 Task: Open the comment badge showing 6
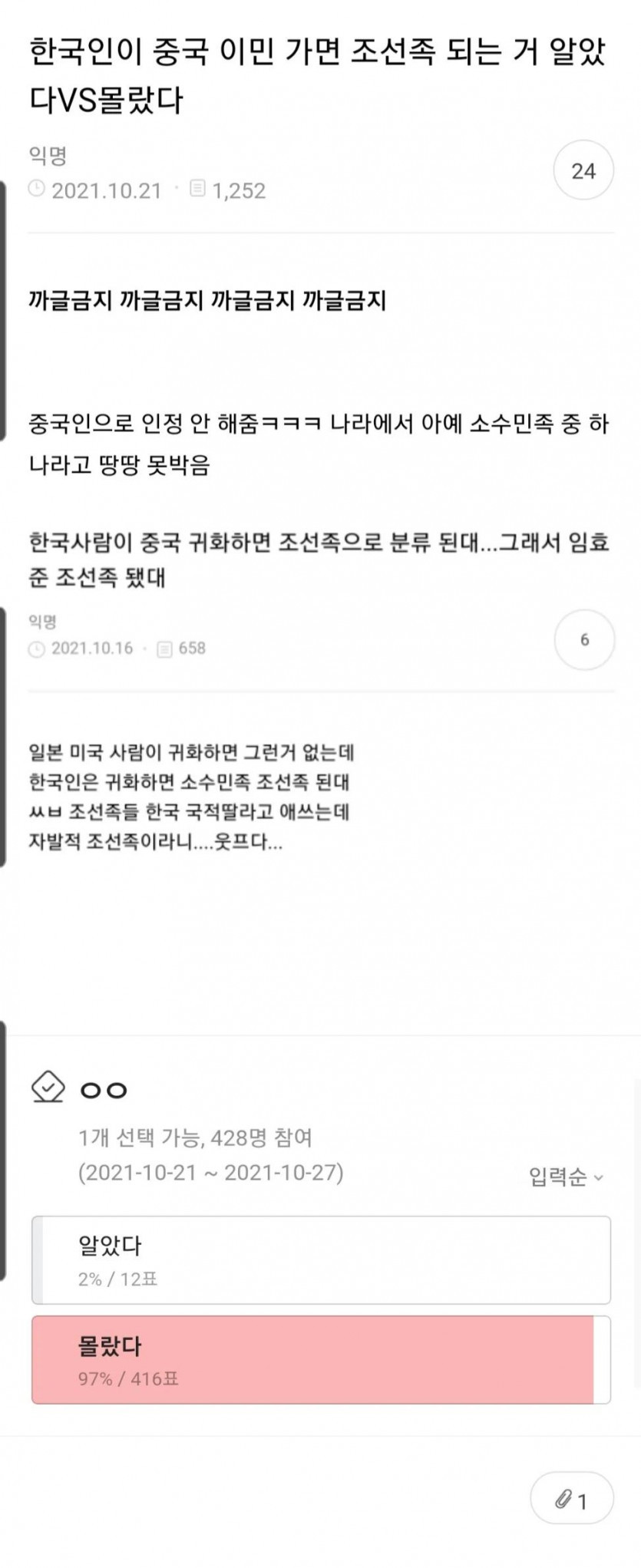[585, 639]
